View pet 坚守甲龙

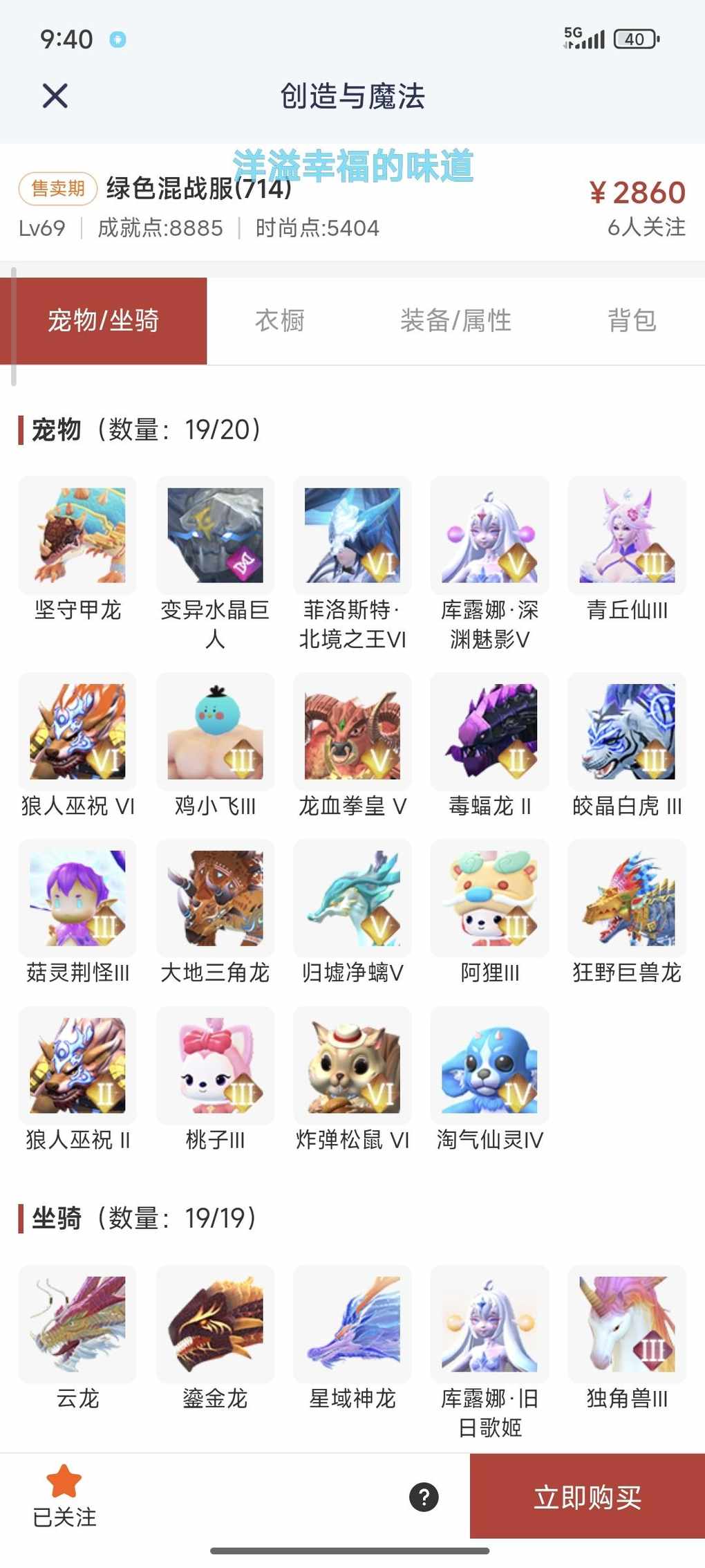click(77, 535)
